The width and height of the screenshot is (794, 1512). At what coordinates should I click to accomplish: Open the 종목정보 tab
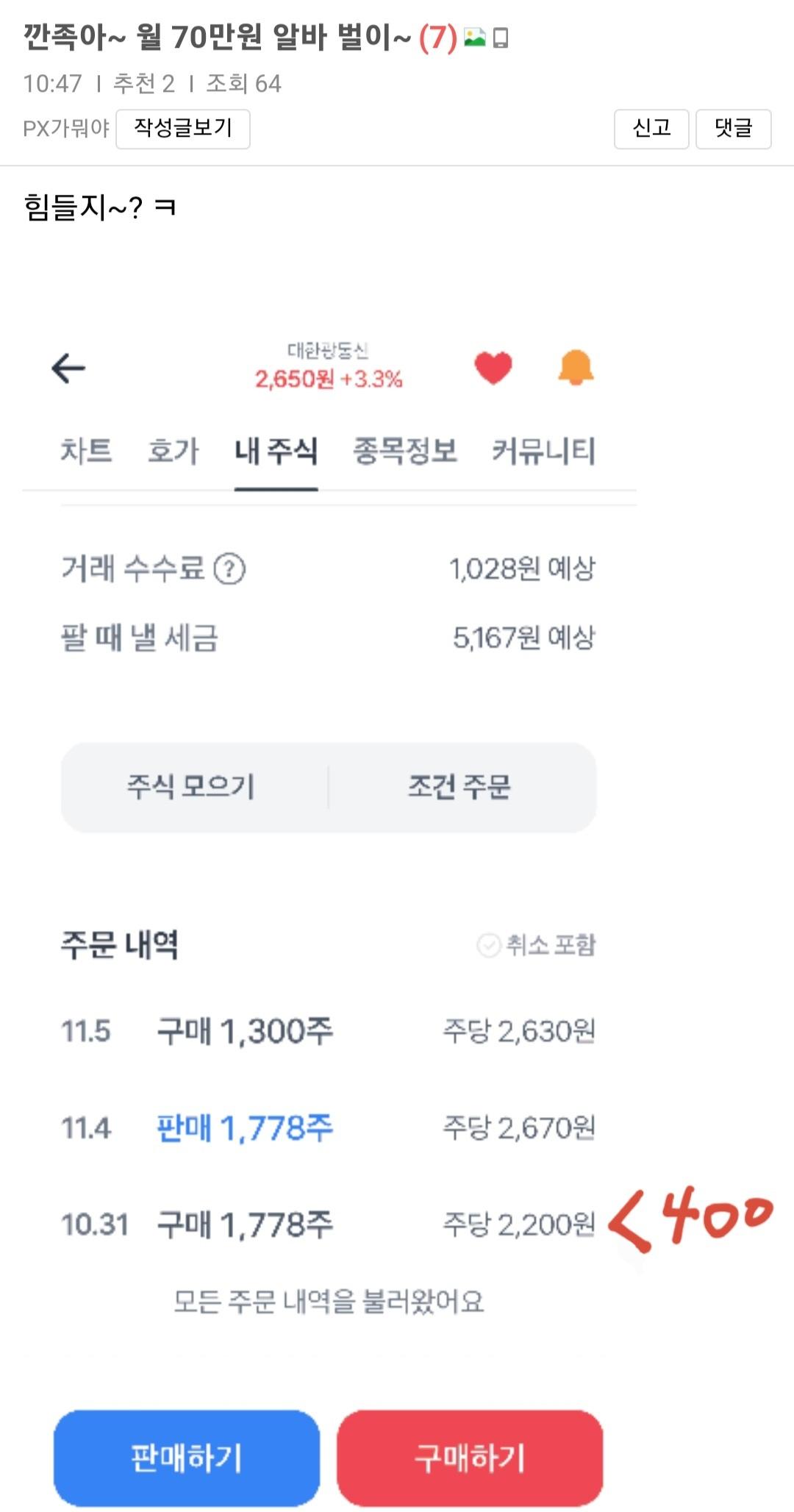pos(401,453)
